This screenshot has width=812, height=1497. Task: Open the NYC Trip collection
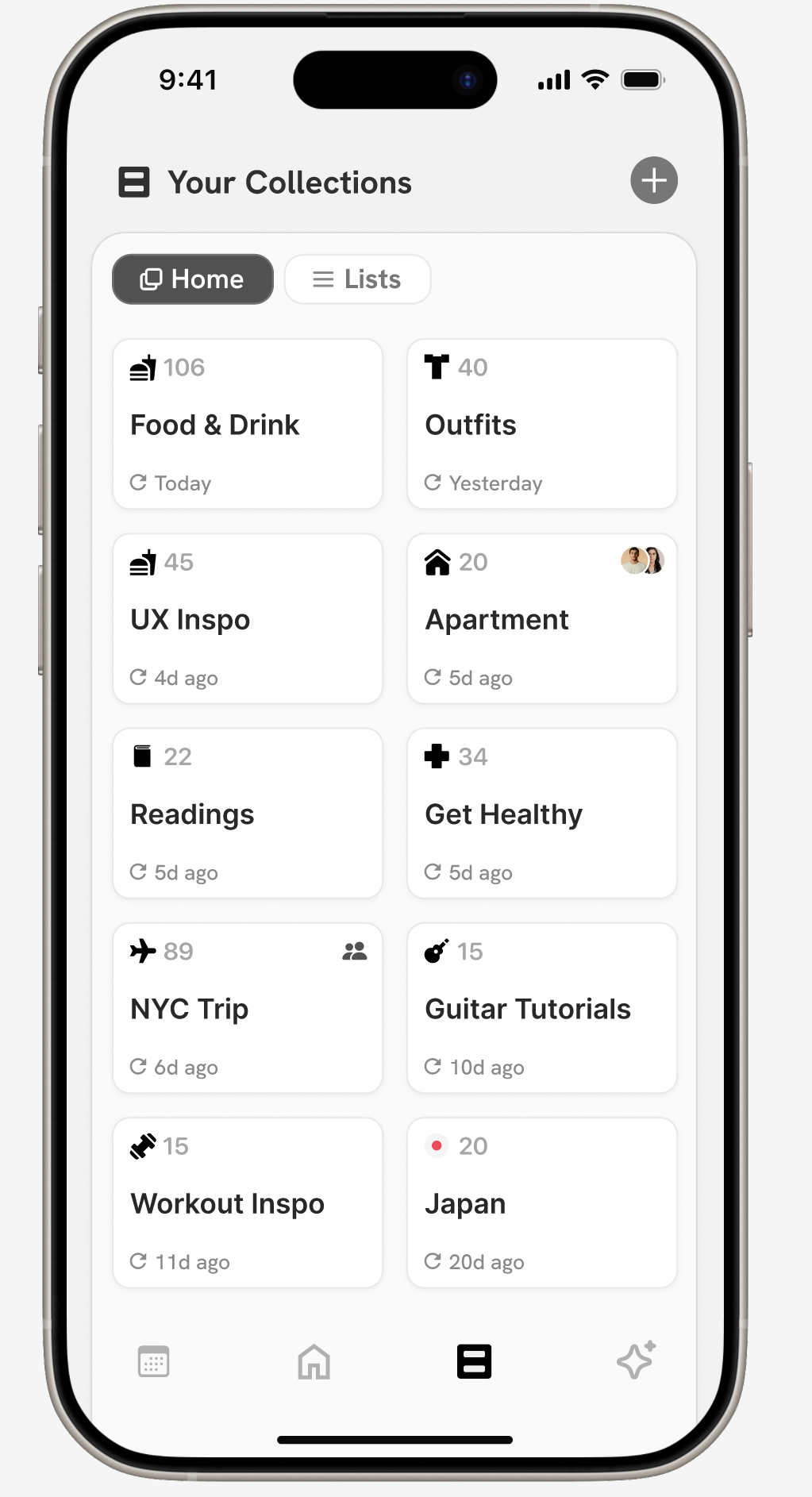click(248, 1008)
